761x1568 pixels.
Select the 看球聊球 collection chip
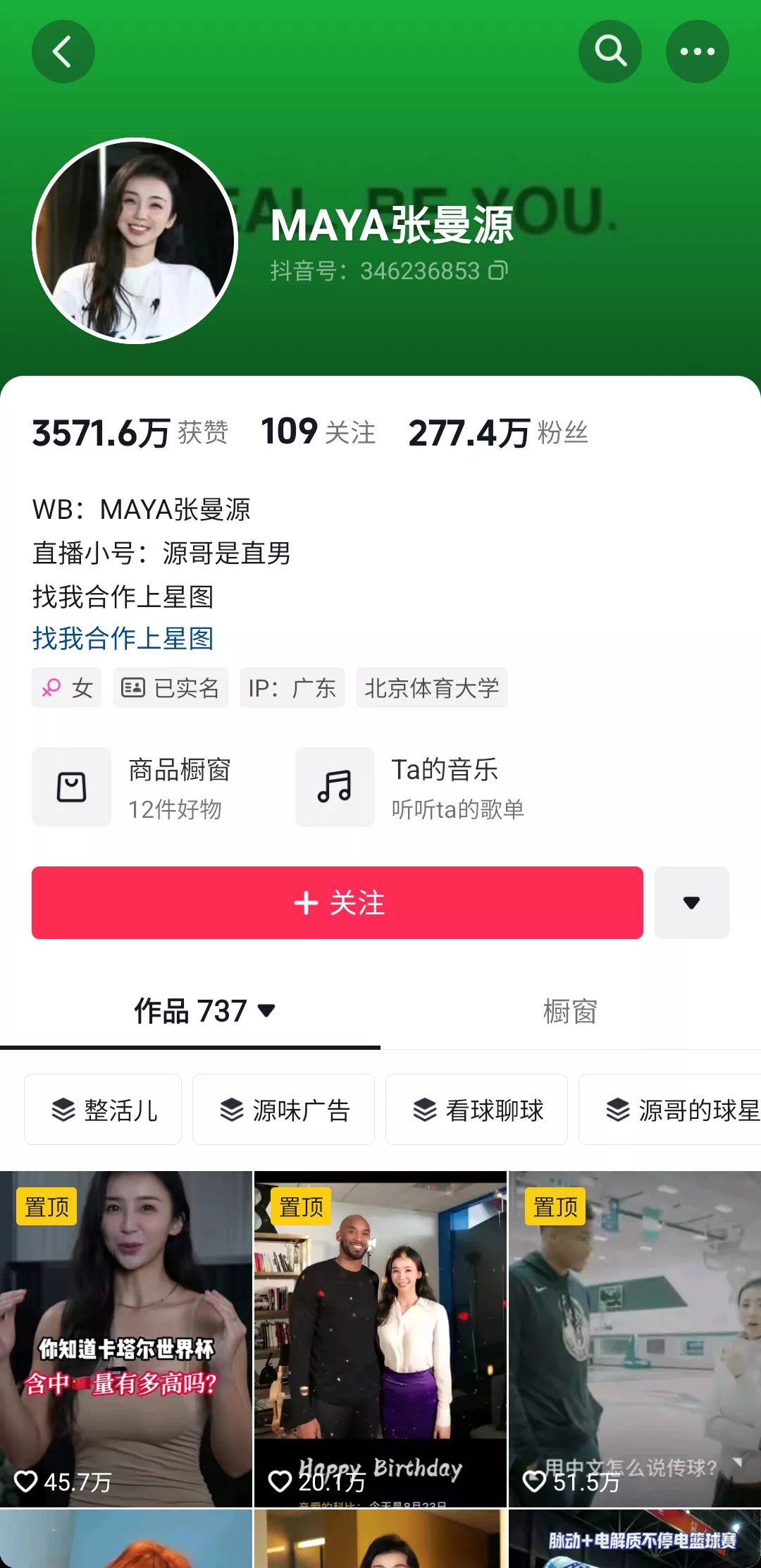pos(476,1109)
